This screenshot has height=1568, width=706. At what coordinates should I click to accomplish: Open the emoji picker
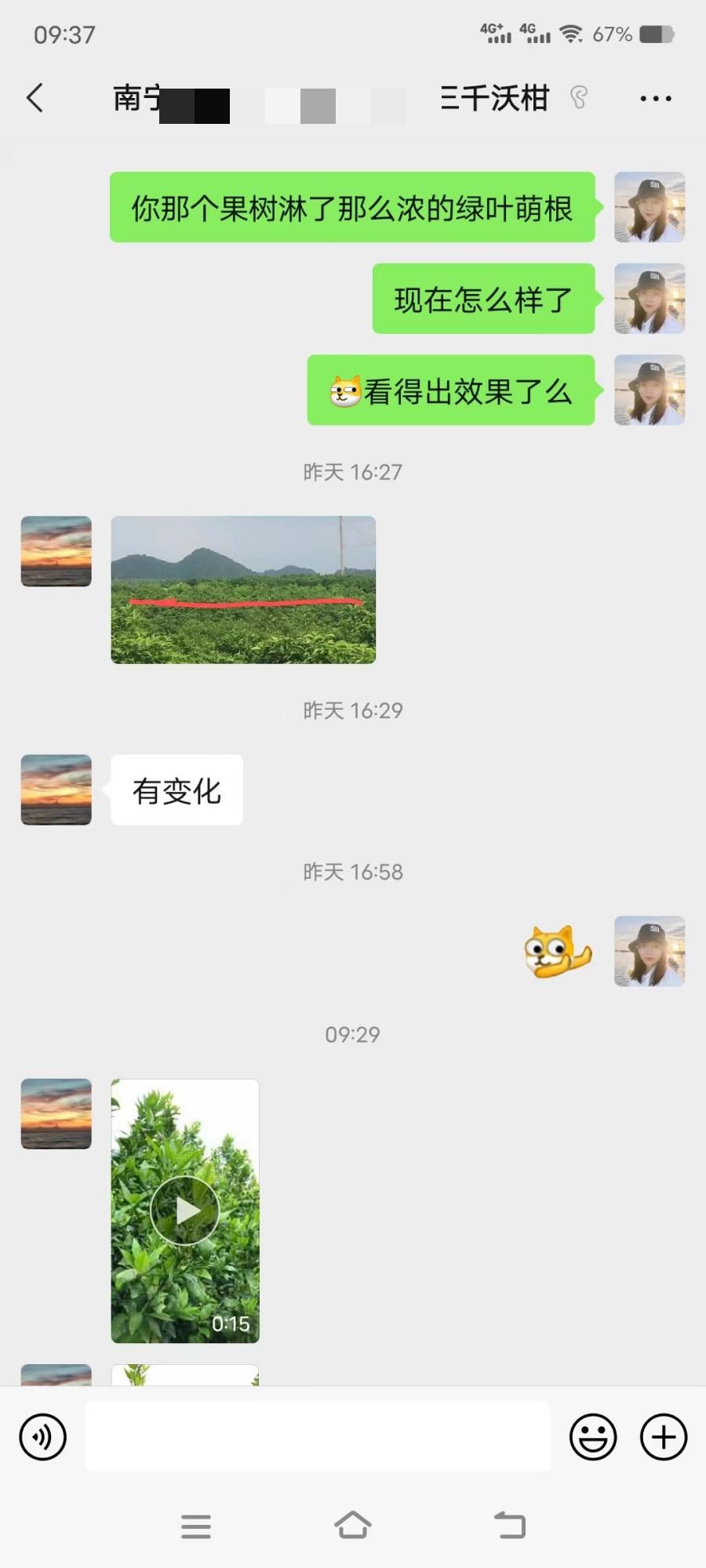click(x=593, y=1436)
